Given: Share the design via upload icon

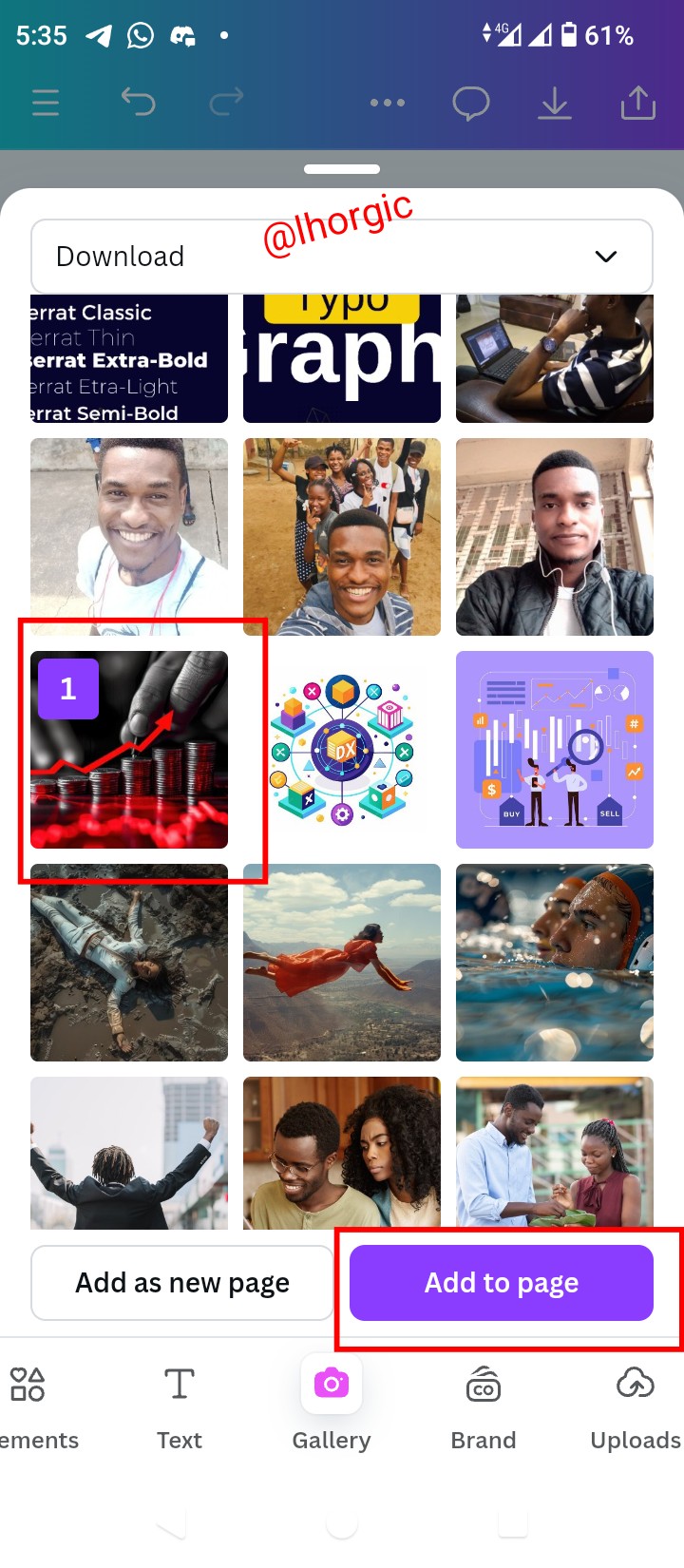Looking at the screenshot, I should click(x=638, y=103).
